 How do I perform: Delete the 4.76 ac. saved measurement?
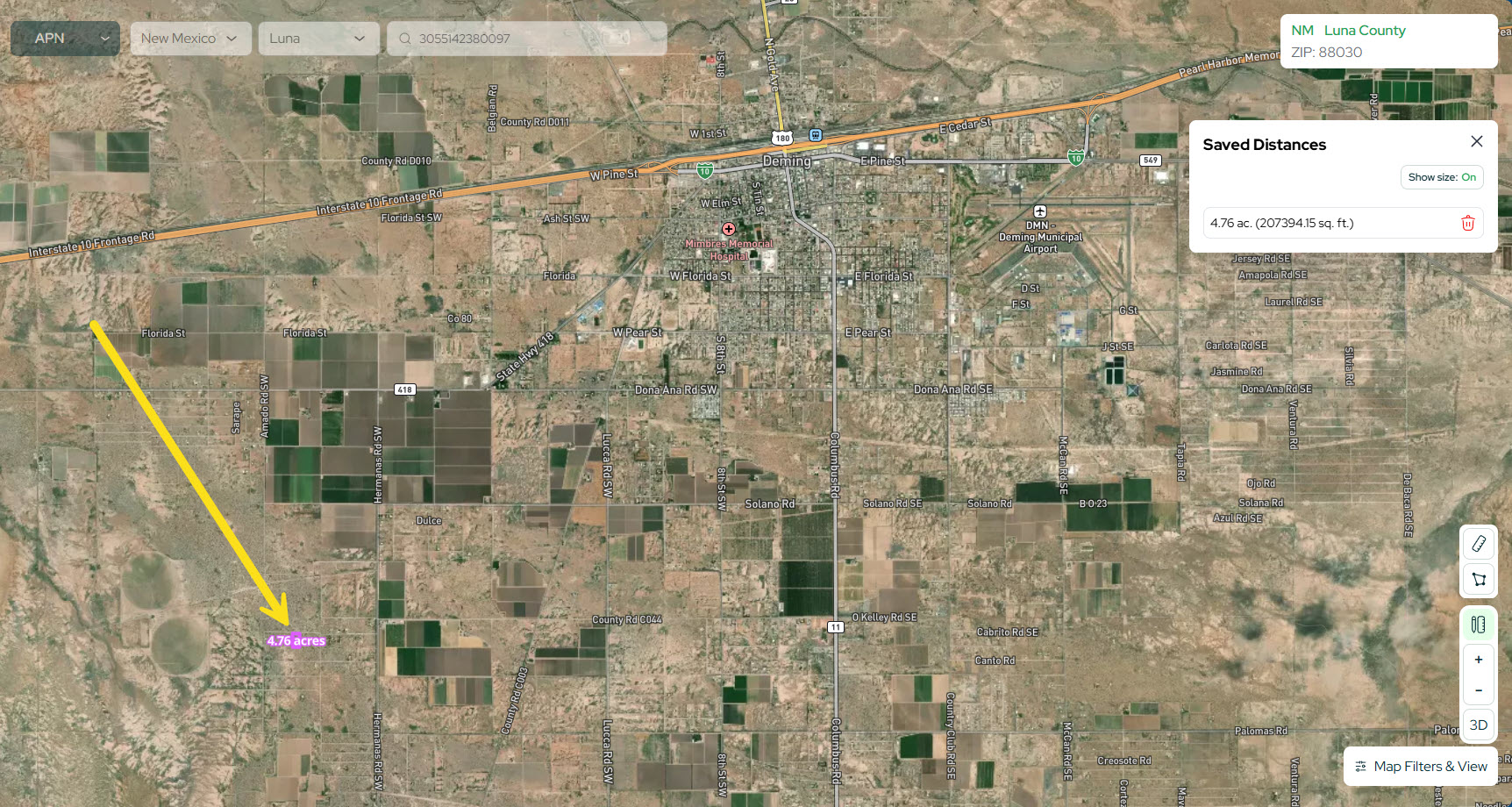1467,223
